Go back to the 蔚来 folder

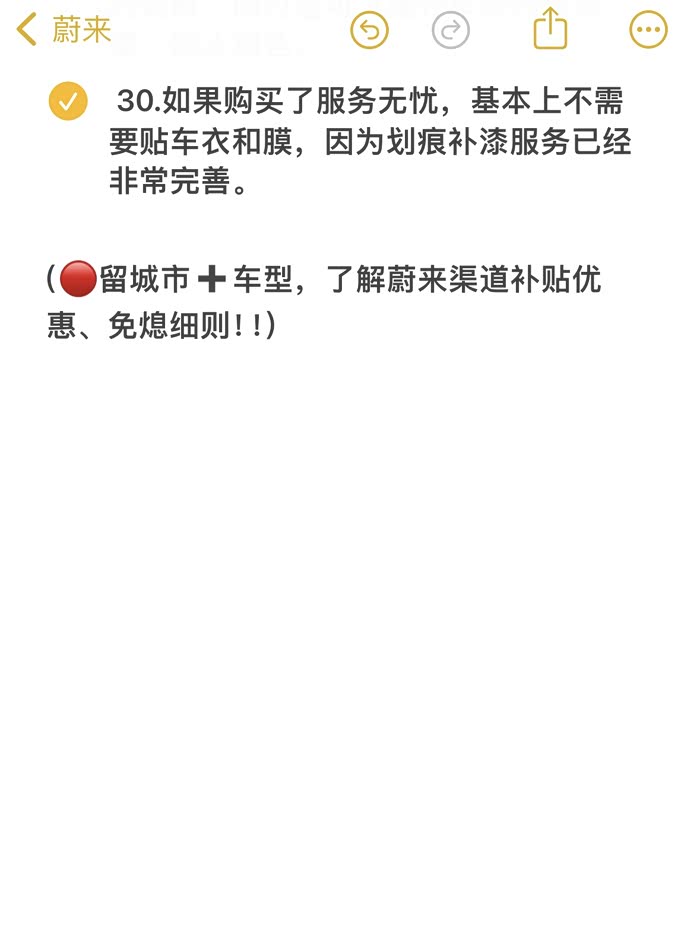pos(62,30)
